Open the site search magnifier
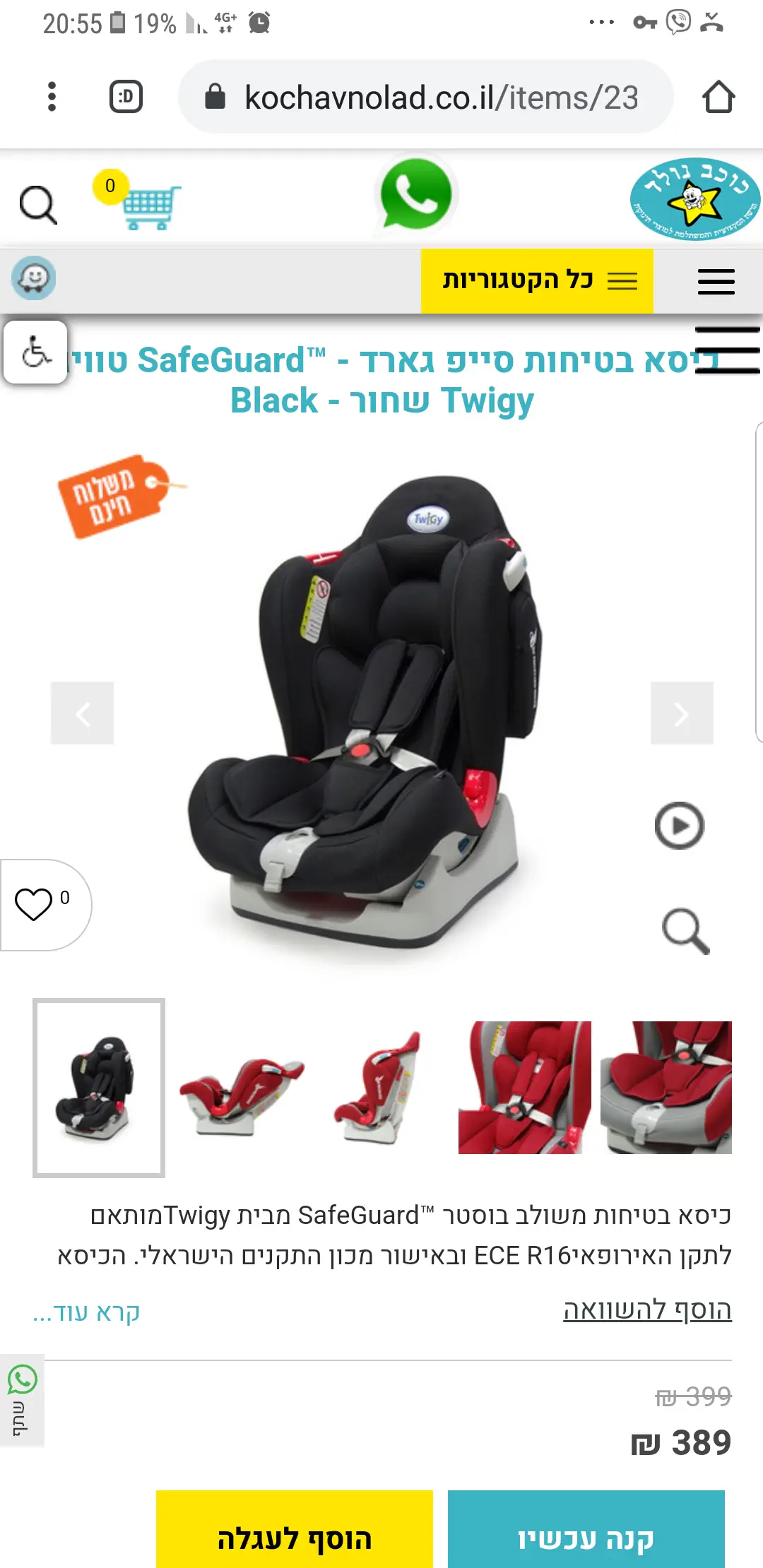763x1568 pixels. click(37, 206)
